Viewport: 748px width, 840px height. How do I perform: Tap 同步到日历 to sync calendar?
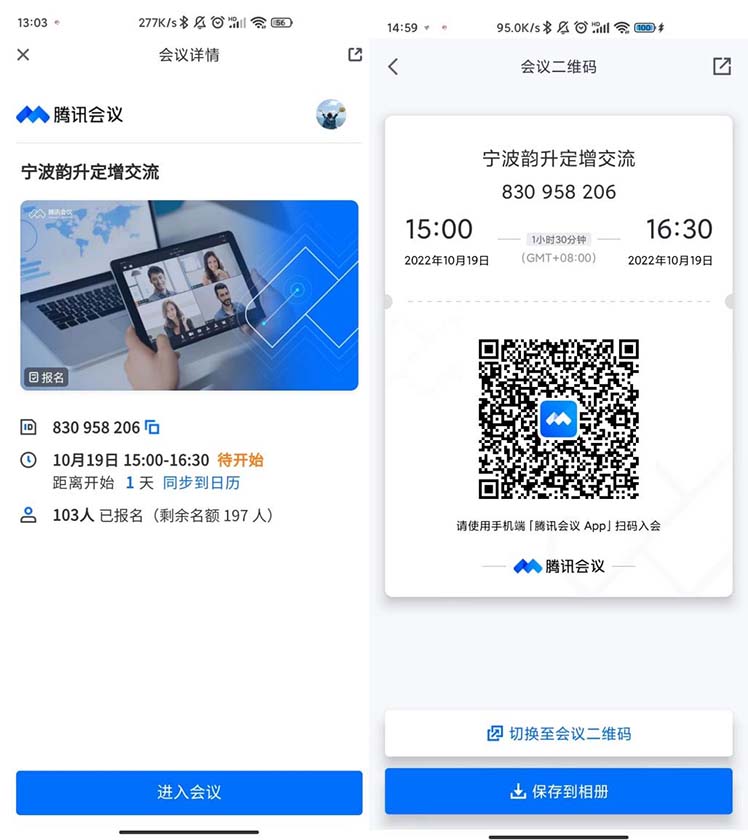coord(201,483)
